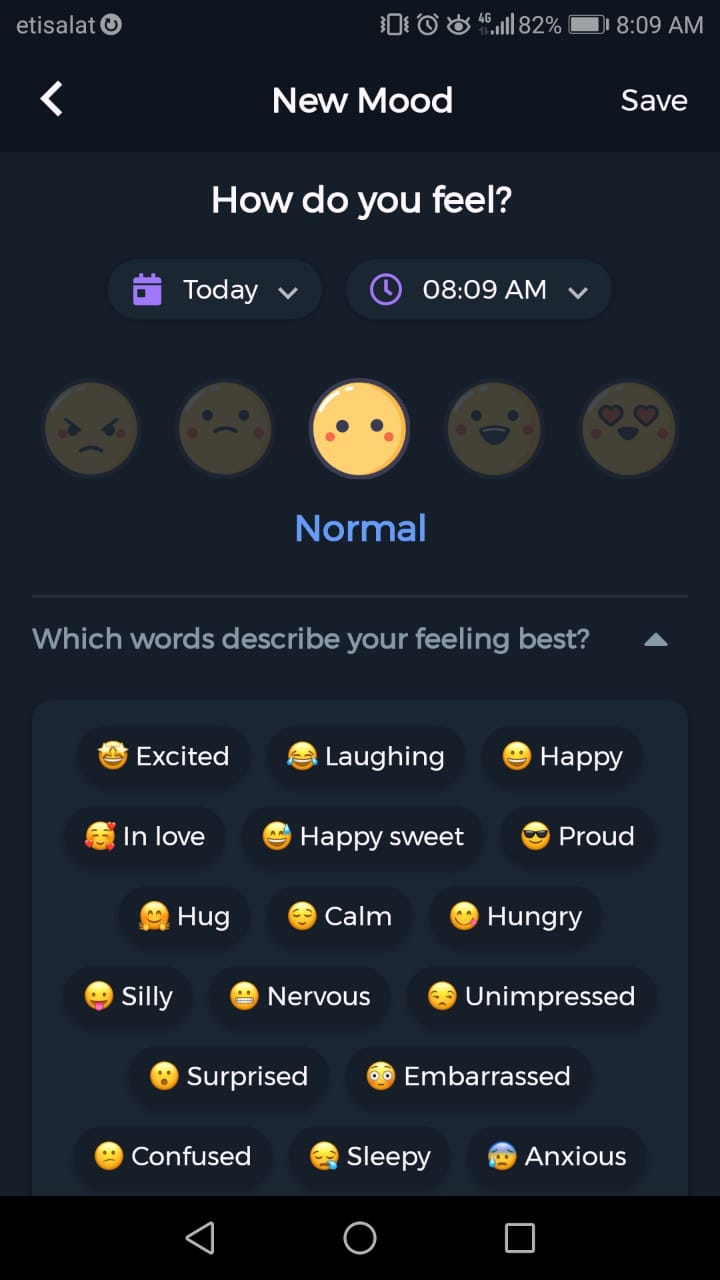Mark feeling as Proud

point(578,836)
